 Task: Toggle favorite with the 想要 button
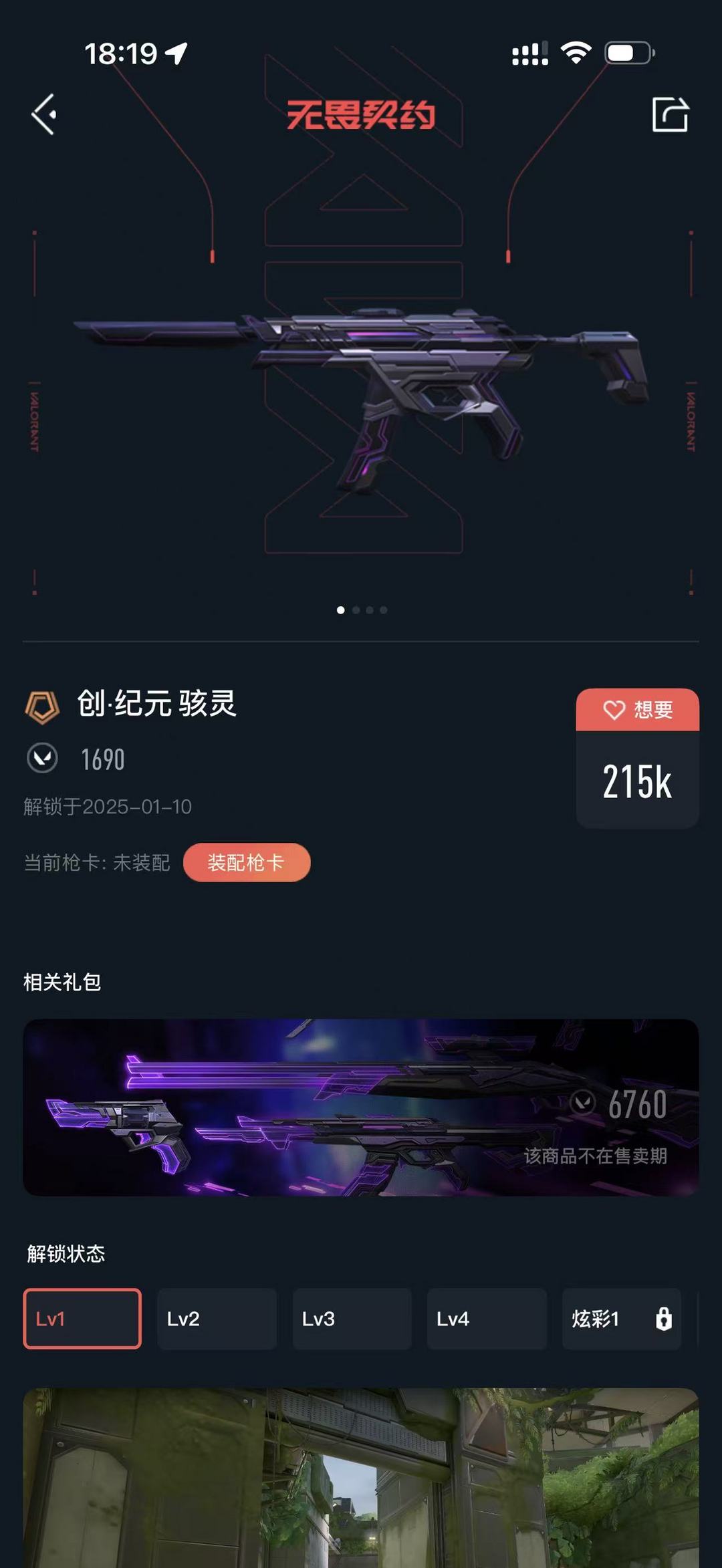(637, 710)
